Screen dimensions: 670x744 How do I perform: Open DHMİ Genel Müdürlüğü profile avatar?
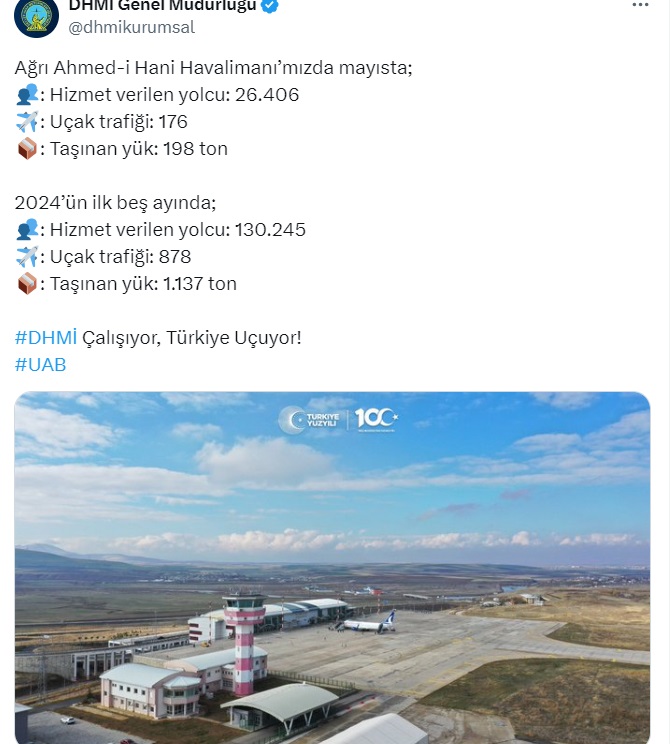36,16
